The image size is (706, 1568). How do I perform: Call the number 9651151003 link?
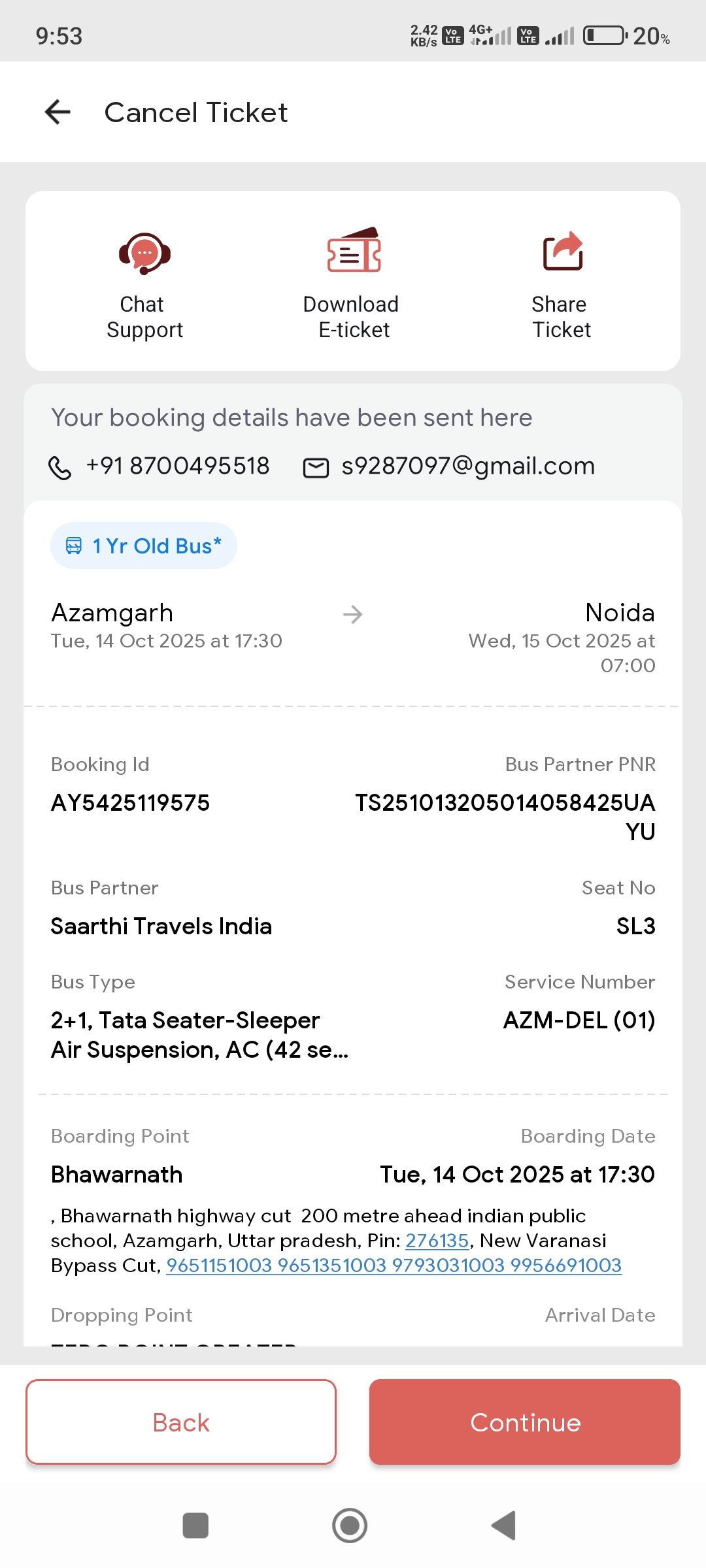tap(219, 1266)
